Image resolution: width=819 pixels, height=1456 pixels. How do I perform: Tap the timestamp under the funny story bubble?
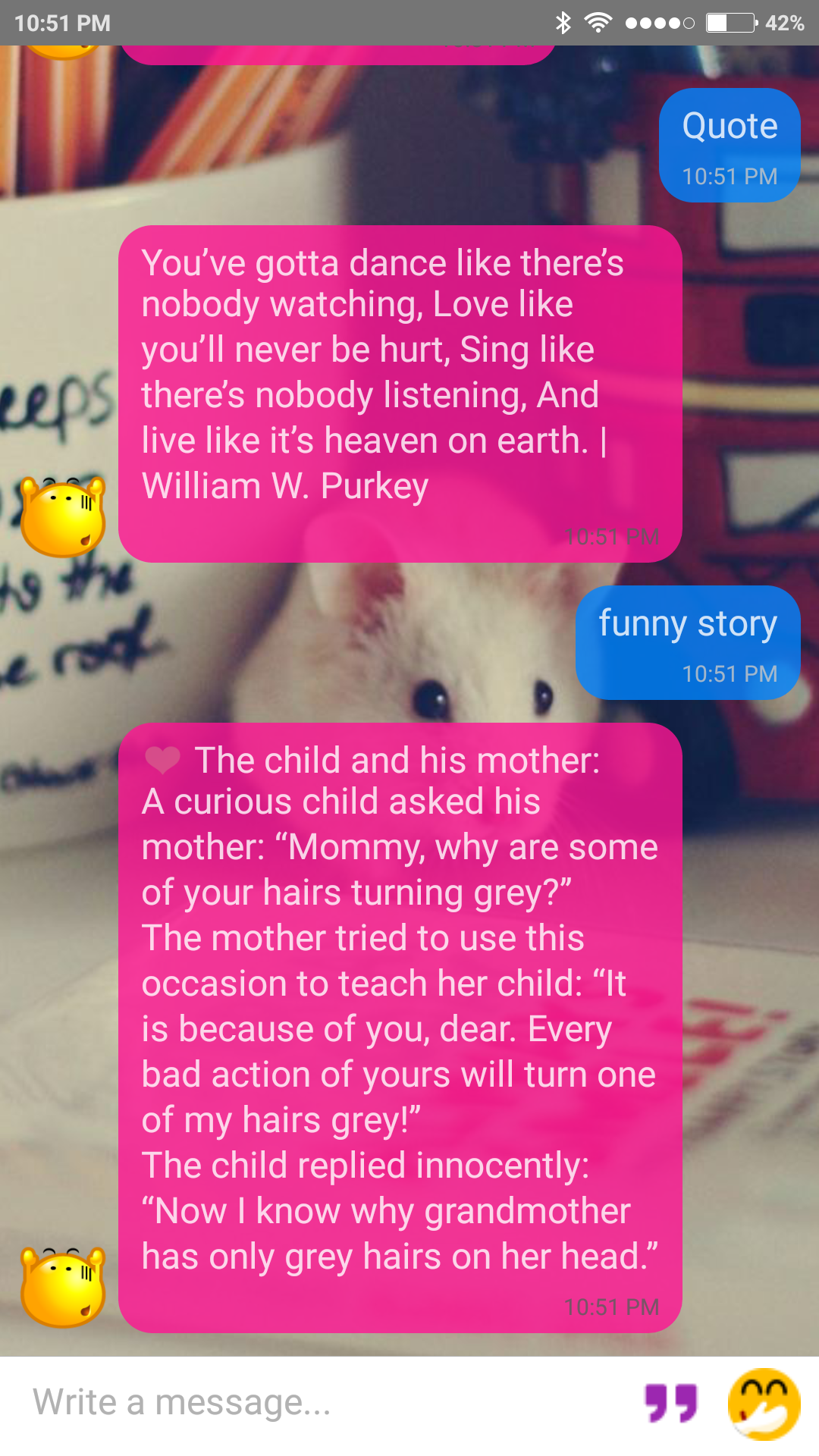point(730,673)
